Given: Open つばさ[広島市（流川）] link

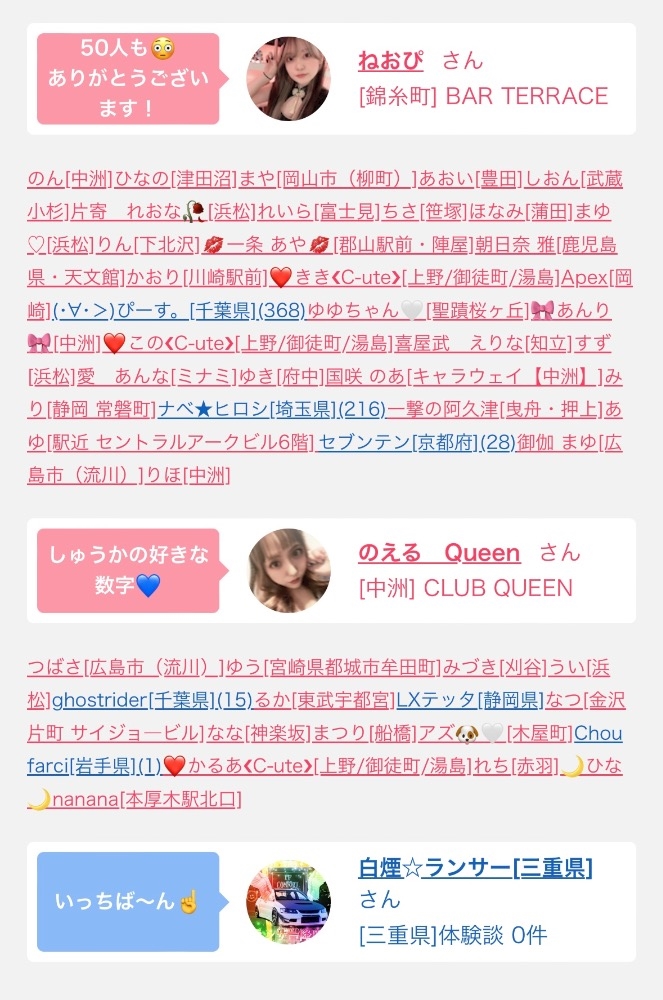Looking at the screenshot, I should (x=126, y=668).
